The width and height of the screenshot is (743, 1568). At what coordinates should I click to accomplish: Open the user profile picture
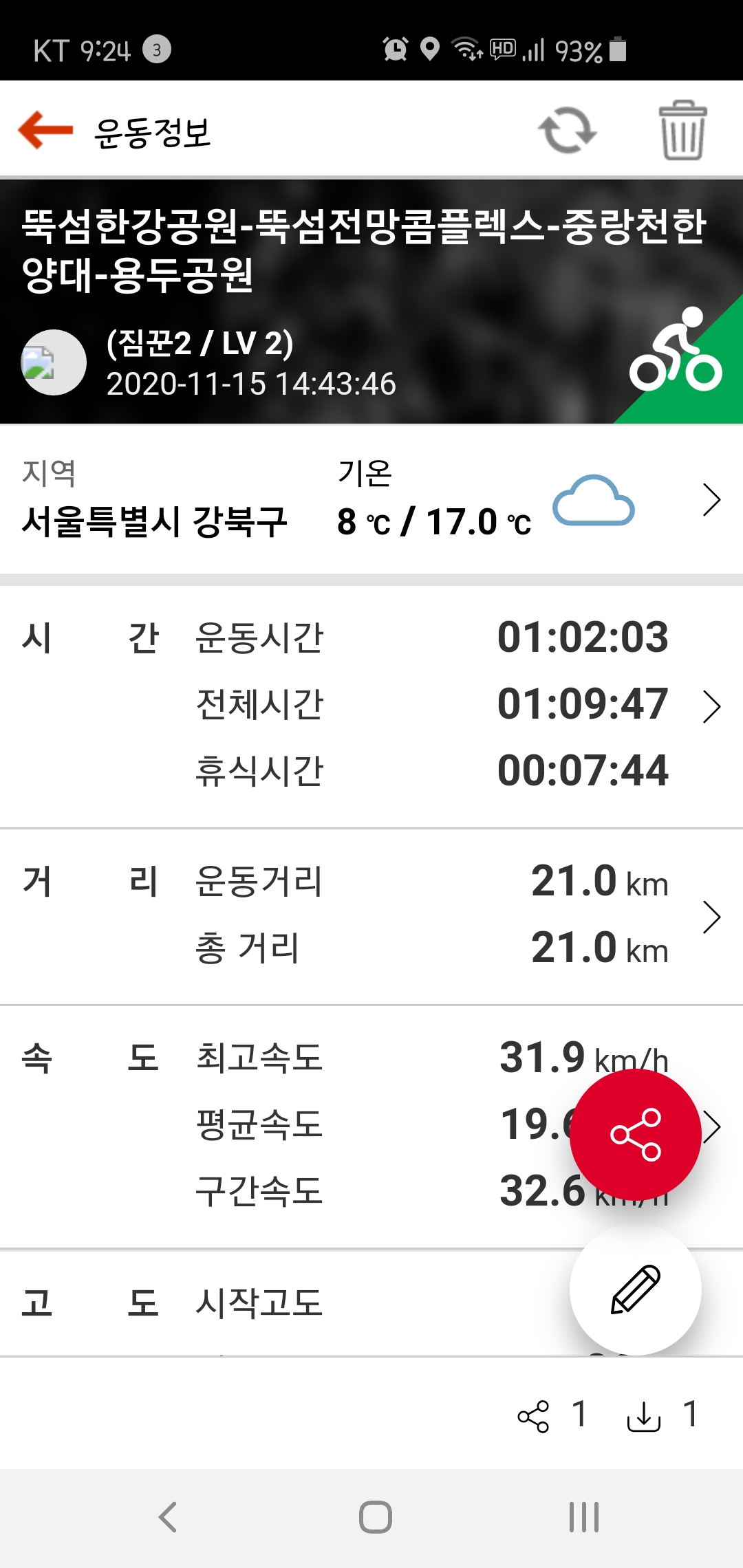(x=54, y=362)
